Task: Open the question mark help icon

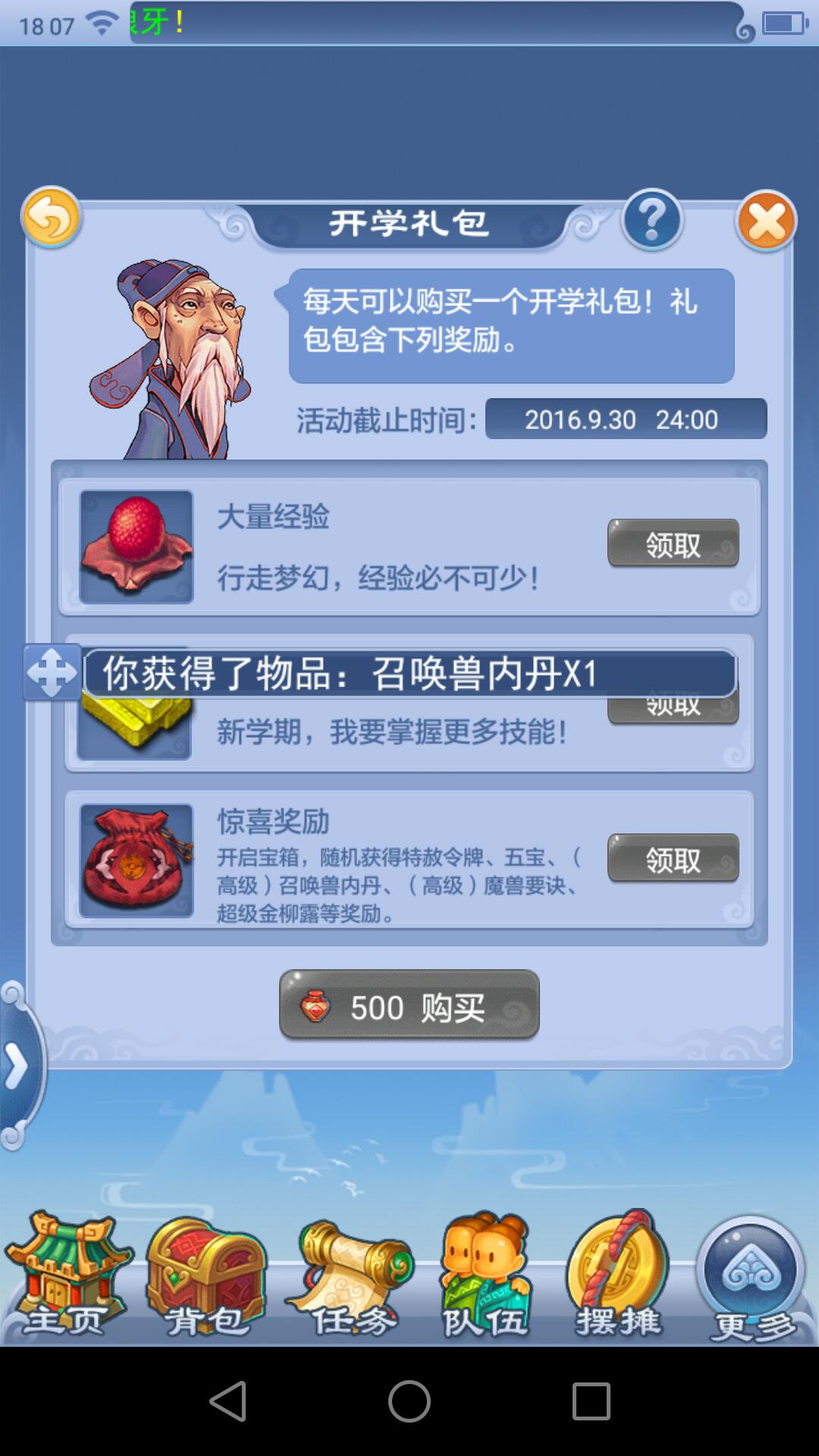Action: 651,220
